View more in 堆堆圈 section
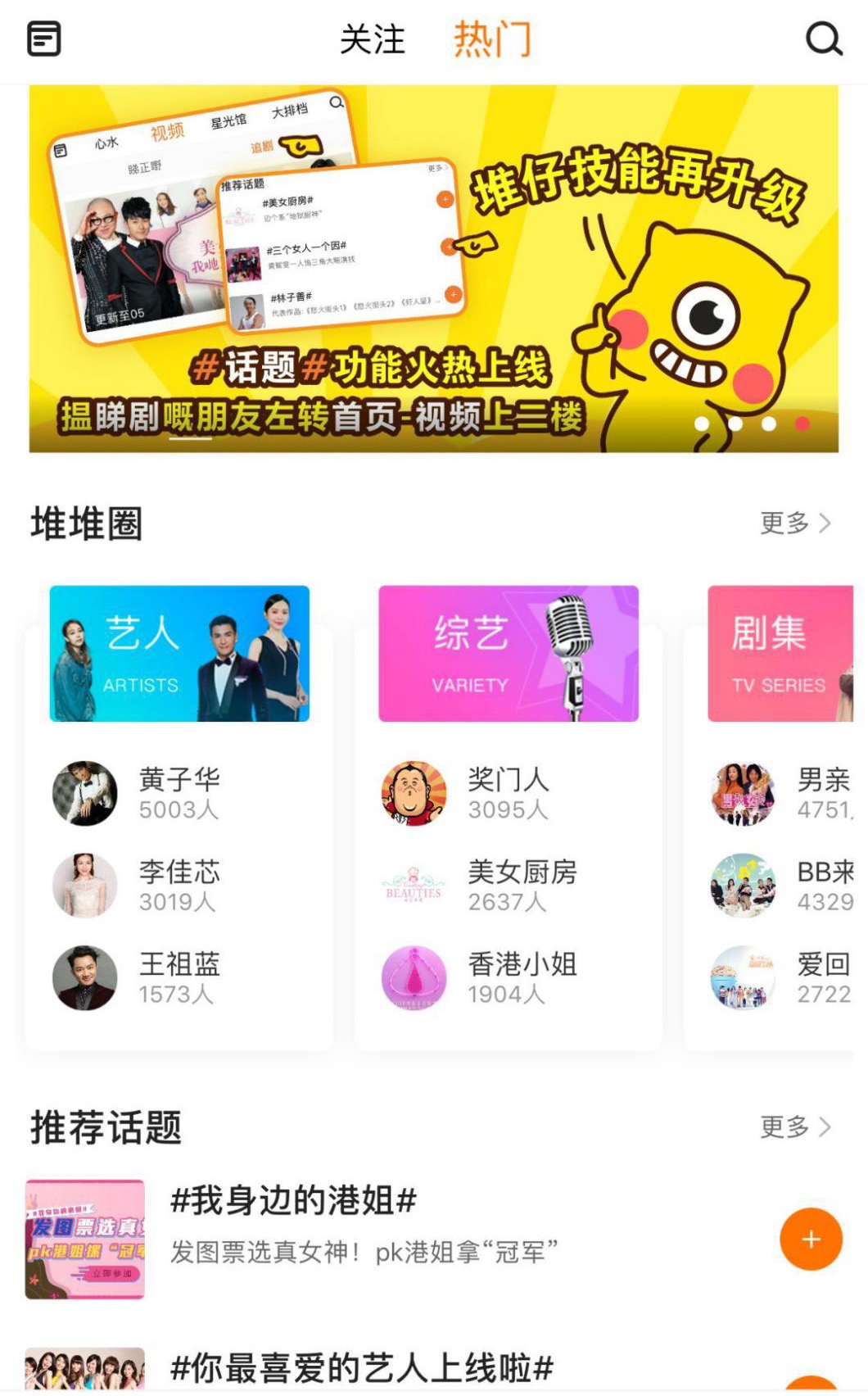Image resolution: width=868 pixels, height=1396 pixels. [x=794, y=523]
